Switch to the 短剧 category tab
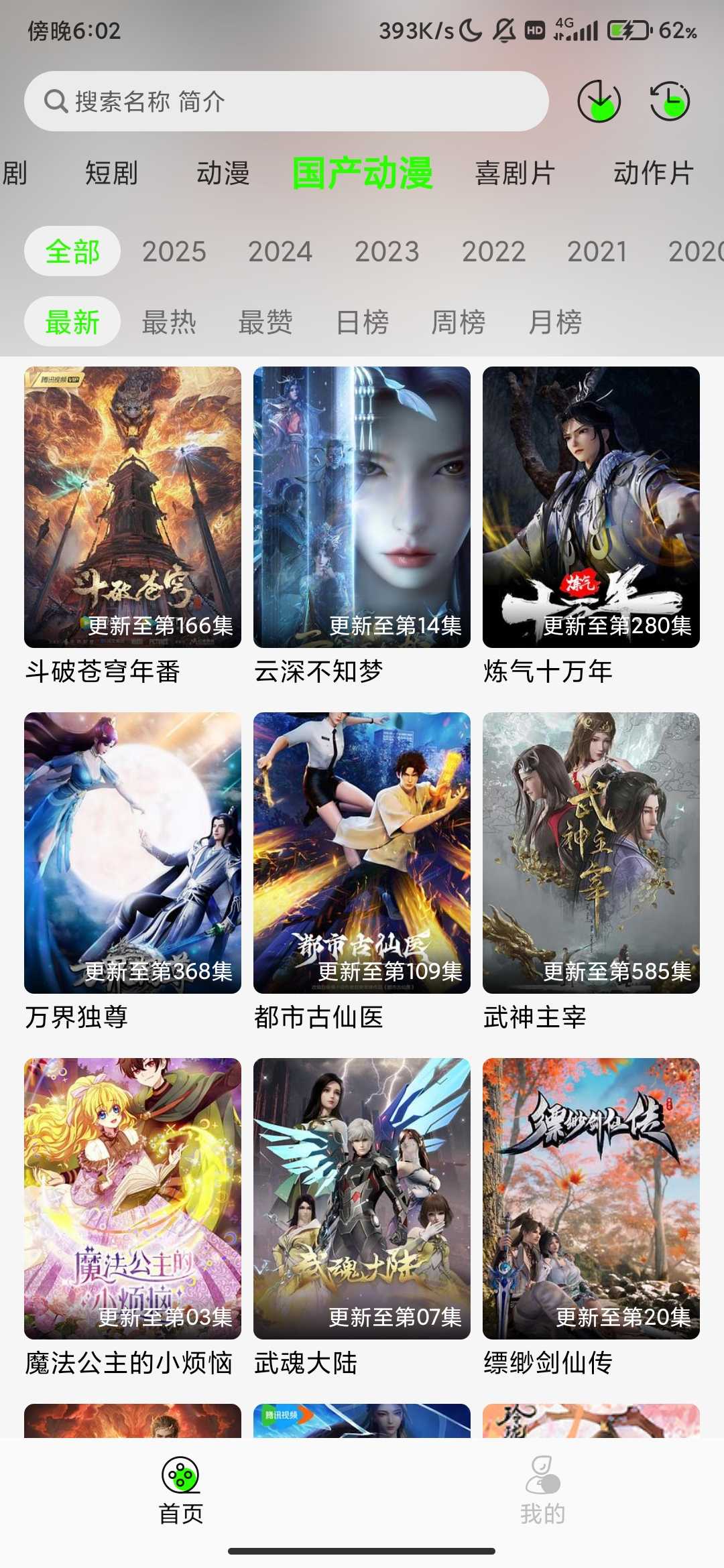 tap(111, 173)
